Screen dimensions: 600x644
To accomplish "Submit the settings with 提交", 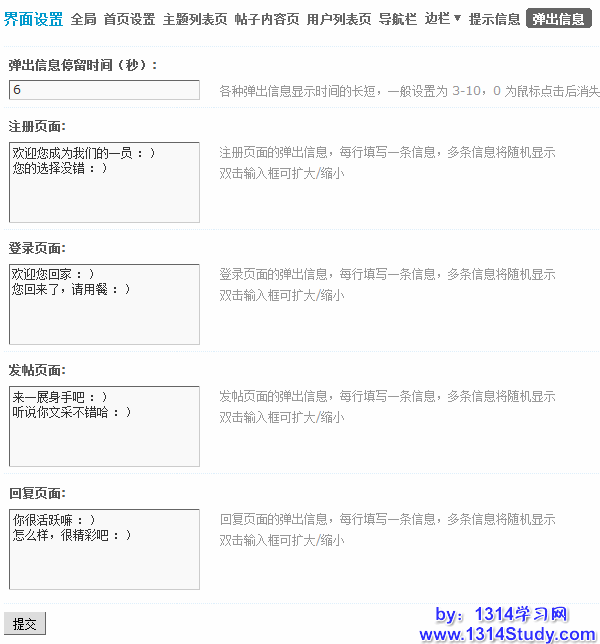I will pyautogui.click(x=25, y=624).
